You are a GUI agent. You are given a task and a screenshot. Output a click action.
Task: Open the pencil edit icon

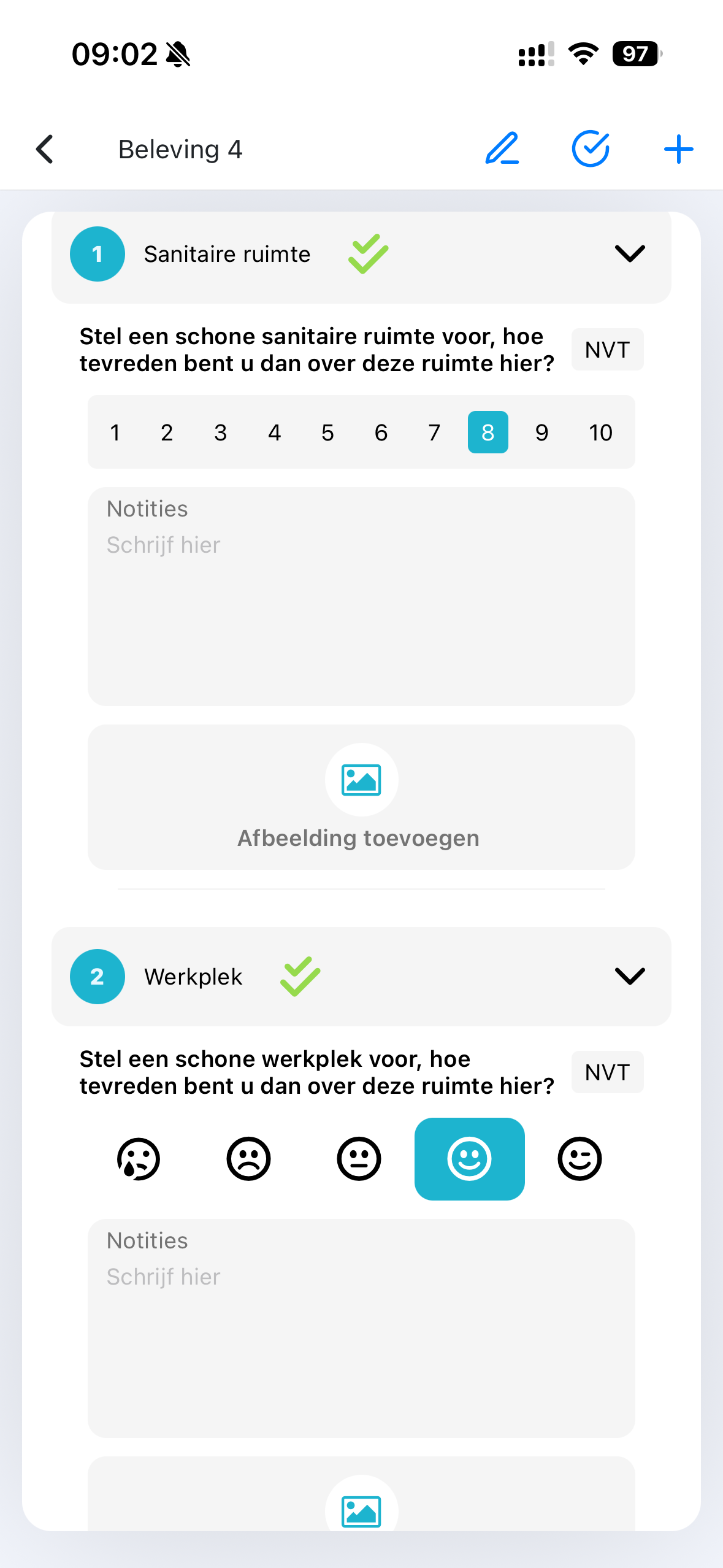point(502,149)
